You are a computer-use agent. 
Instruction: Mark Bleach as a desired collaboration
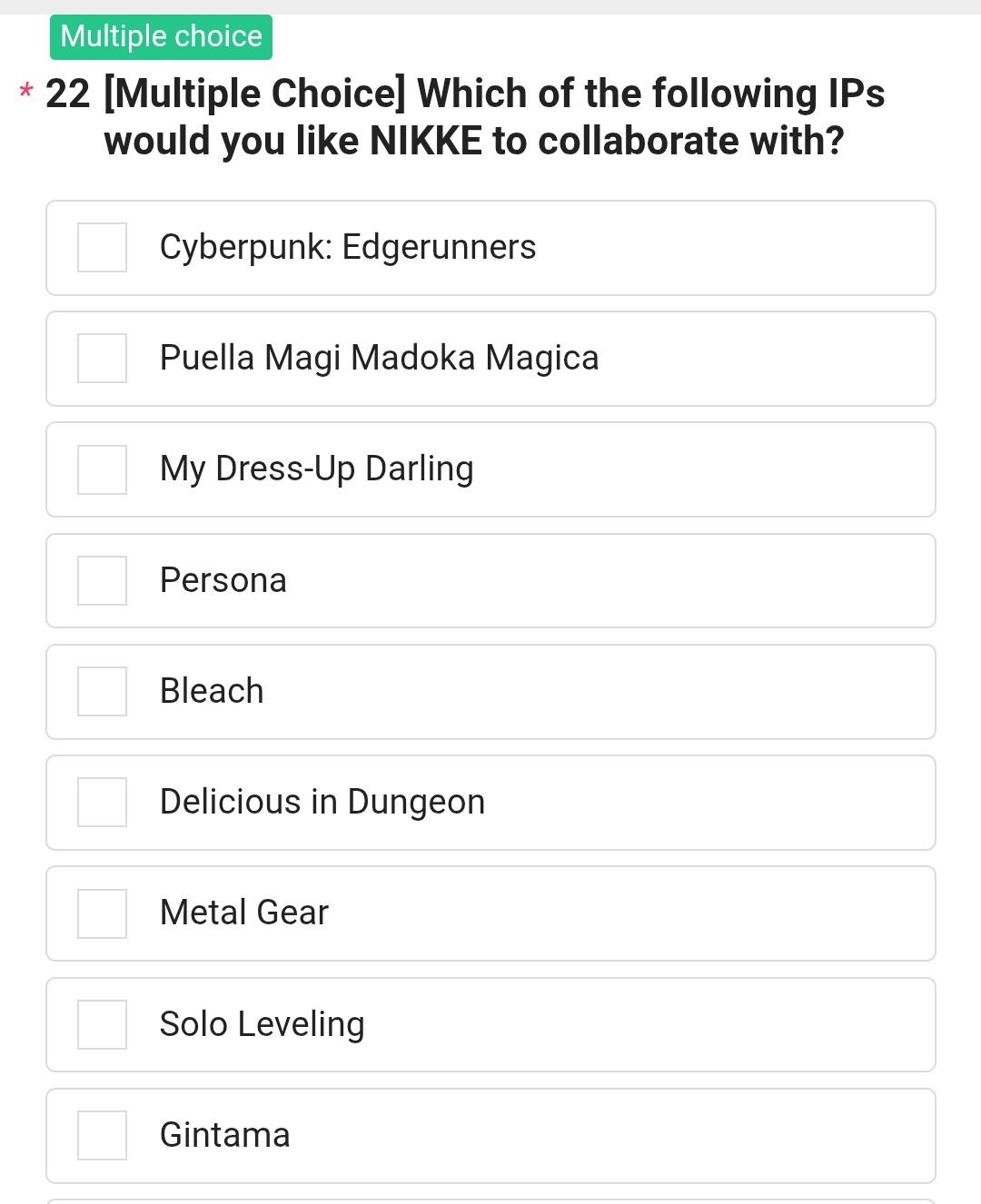(x=102, y=691)
